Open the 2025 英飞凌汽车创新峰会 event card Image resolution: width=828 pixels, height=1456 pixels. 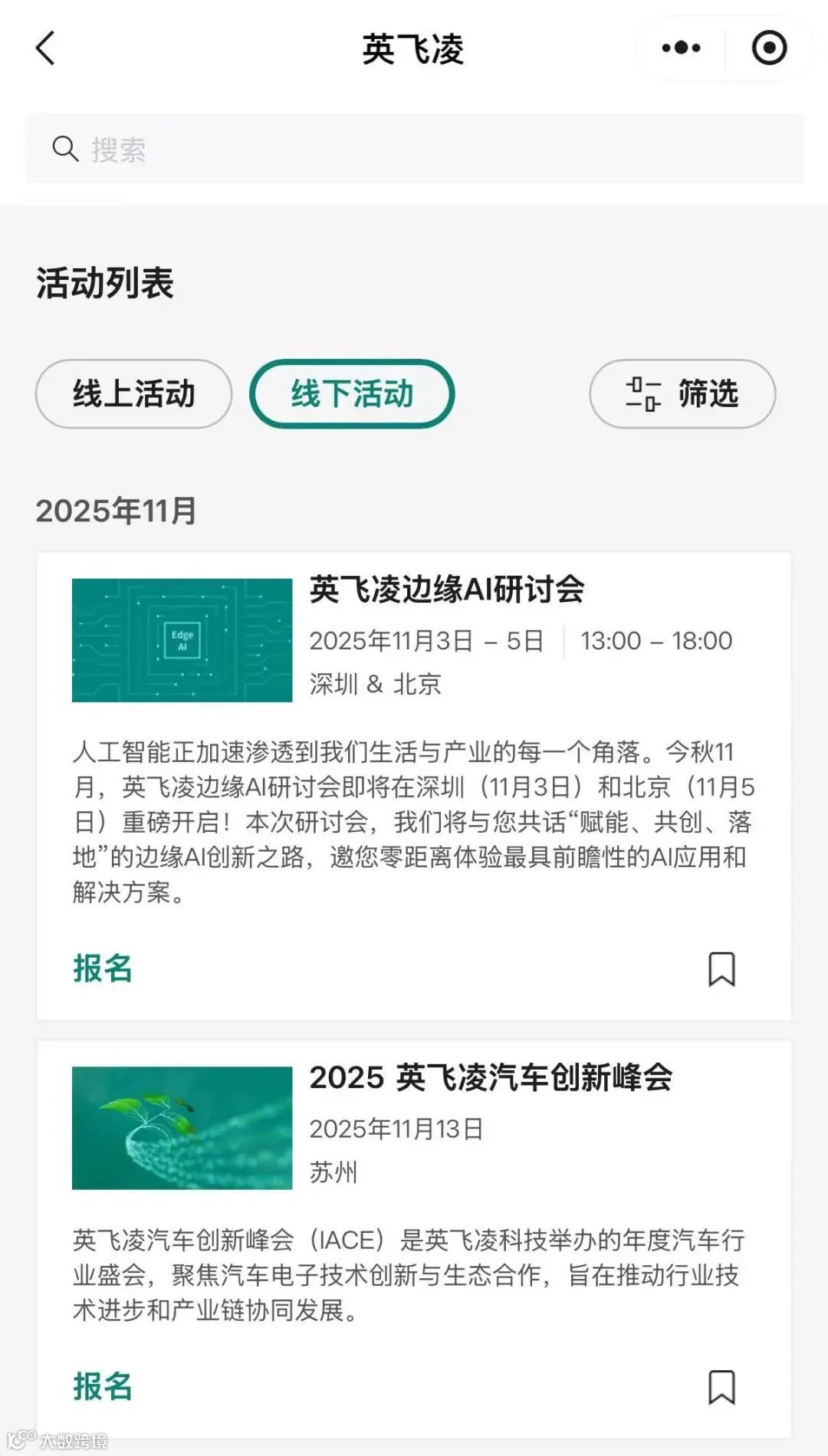tap(491, 1078)
